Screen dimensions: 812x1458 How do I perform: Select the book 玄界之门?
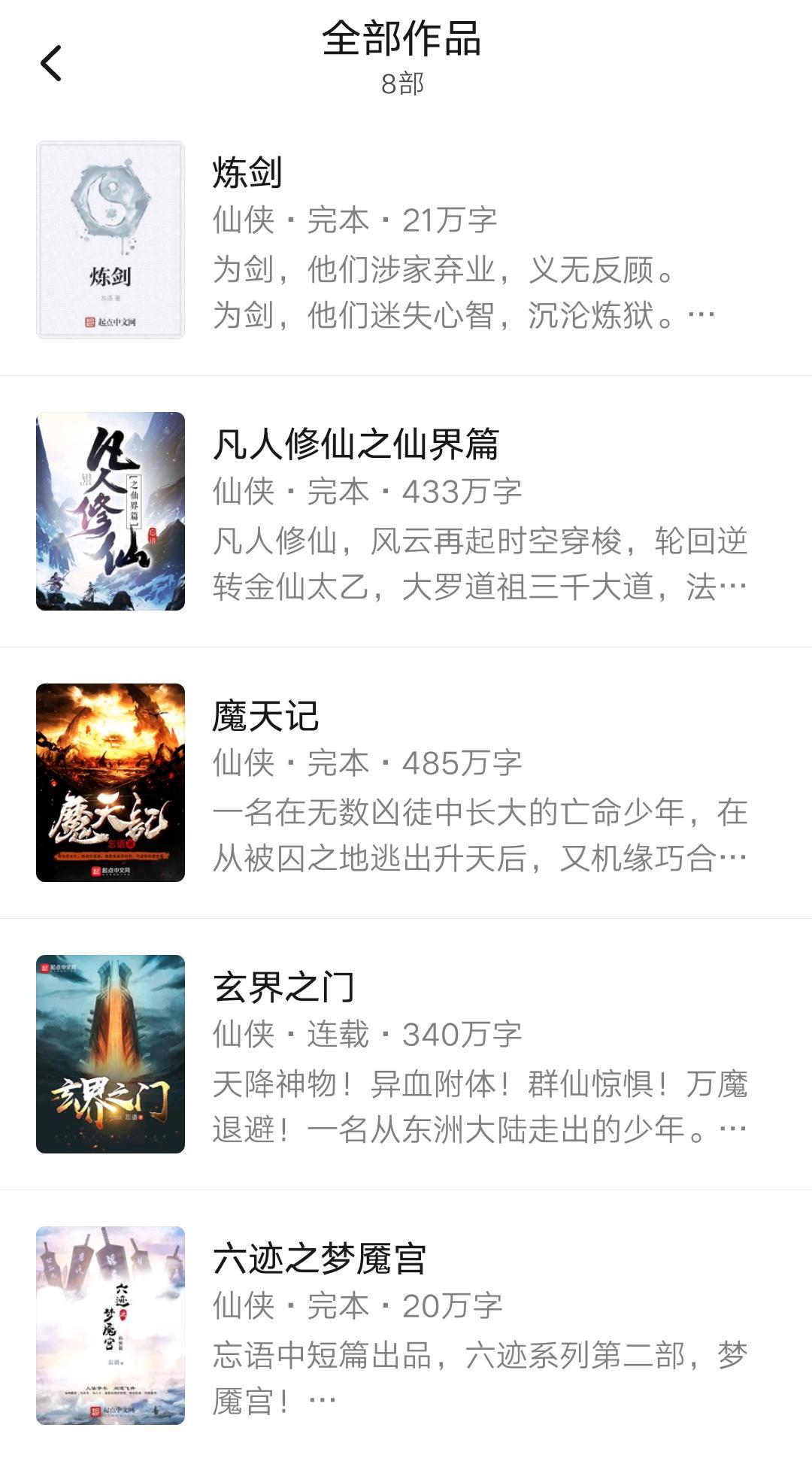pos(406,1054)
